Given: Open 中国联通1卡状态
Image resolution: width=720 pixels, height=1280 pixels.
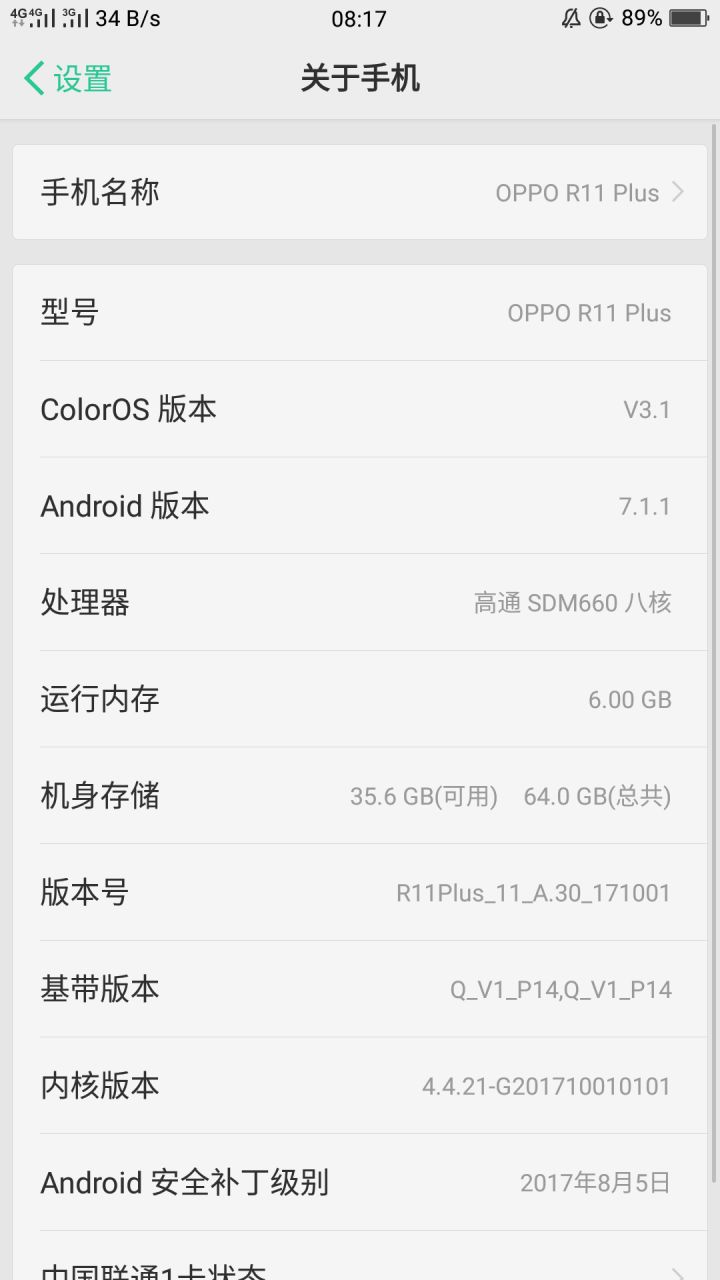Looking at the screenshot, I should click(x=360, y=1258).
